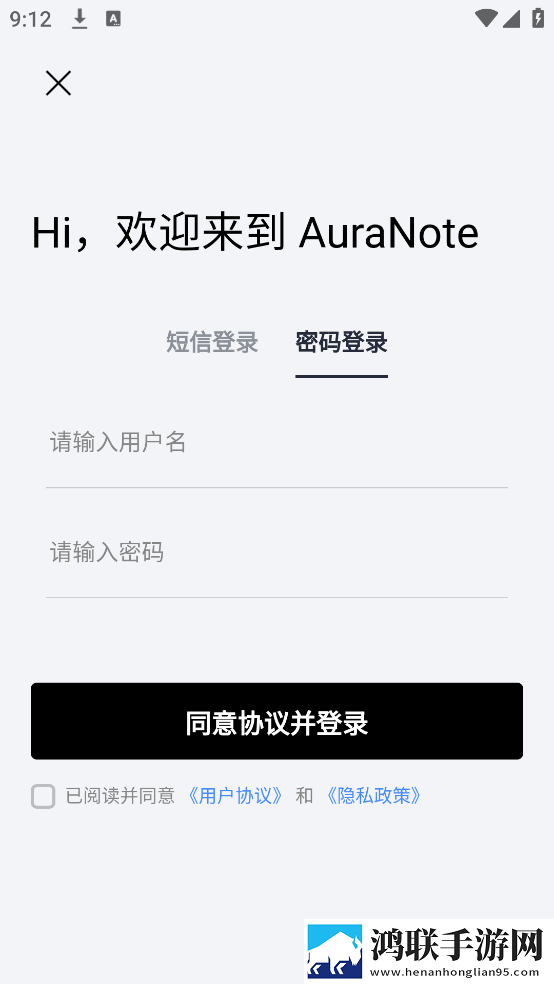Focus the username input field

[x=277, y=443]
